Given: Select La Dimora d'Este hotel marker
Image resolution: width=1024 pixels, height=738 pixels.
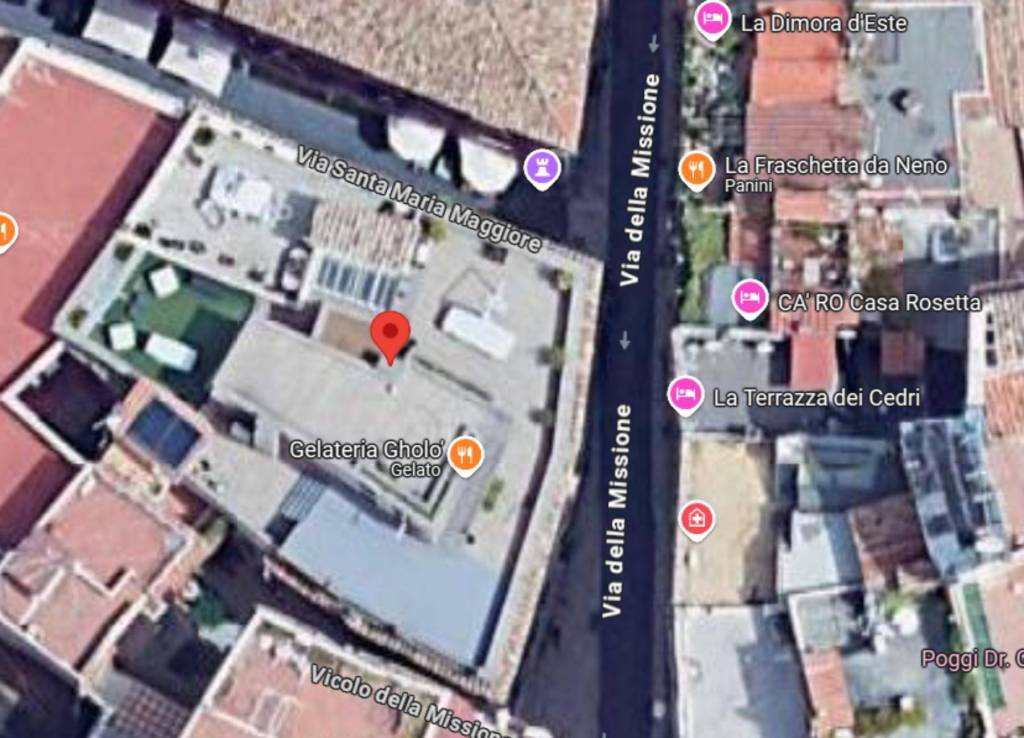Looking at the screenshot, I should [x=712, y=18].
